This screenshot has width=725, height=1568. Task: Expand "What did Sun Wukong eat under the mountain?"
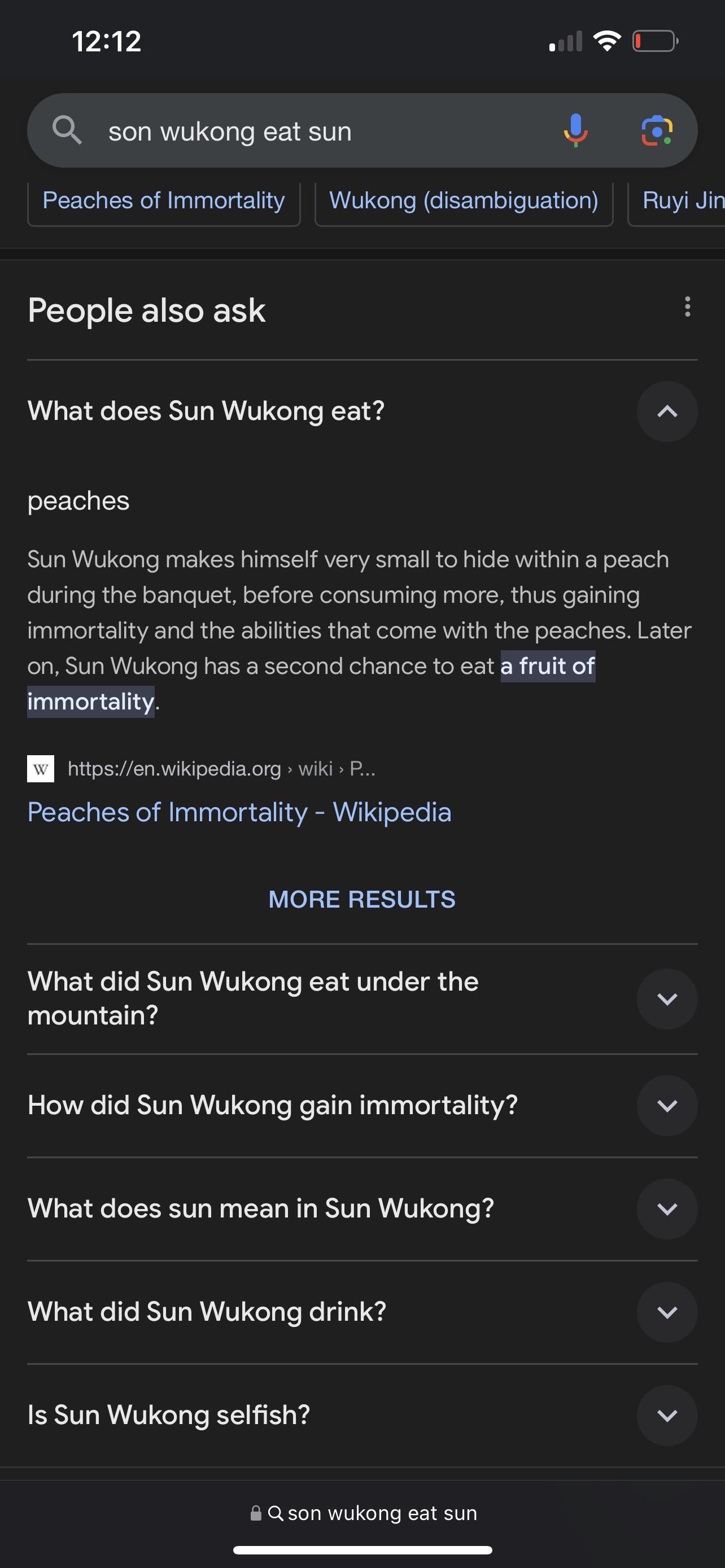pos(667,999)
